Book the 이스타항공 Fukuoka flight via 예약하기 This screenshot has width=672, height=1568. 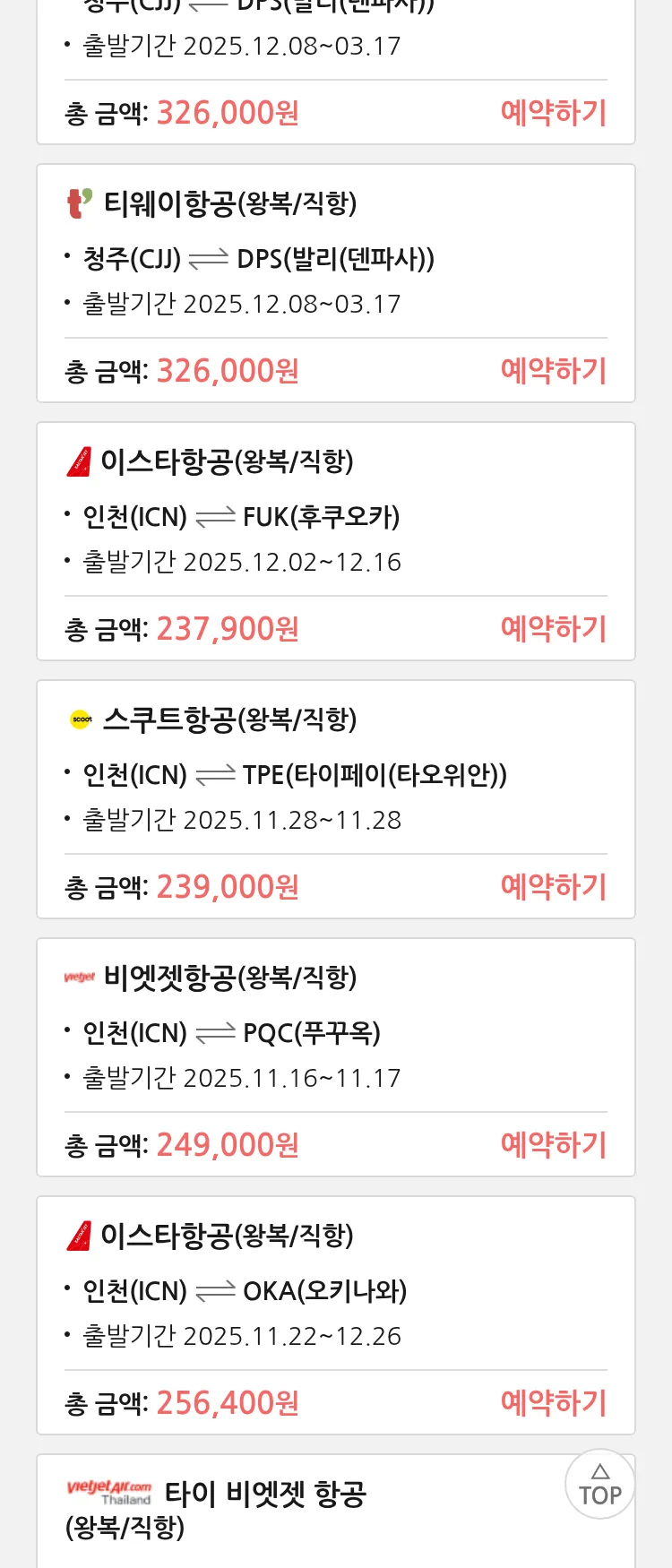coord(553,629)
